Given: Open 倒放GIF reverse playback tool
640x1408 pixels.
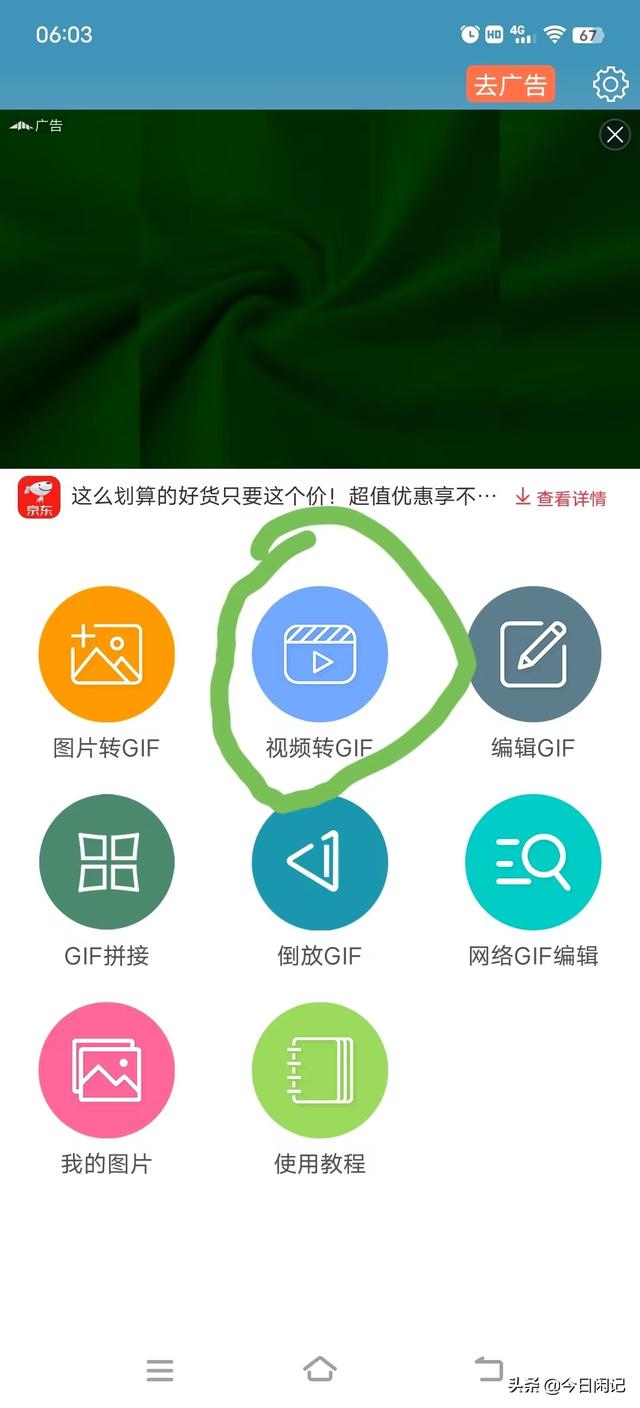Looking at the screenshot, I should [320, 863].
